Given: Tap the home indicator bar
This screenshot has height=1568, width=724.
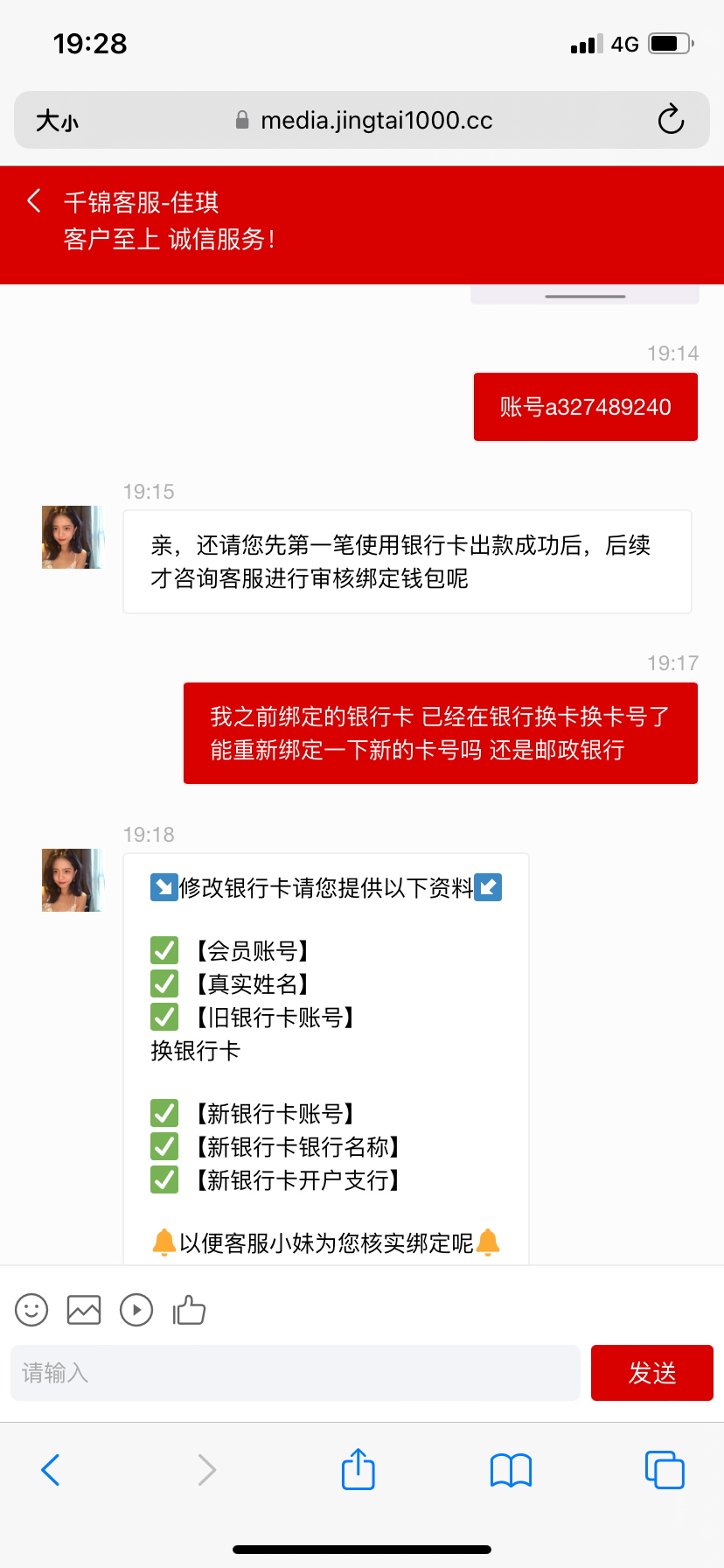Looking at the screenshot, I should coord(362,1549).
